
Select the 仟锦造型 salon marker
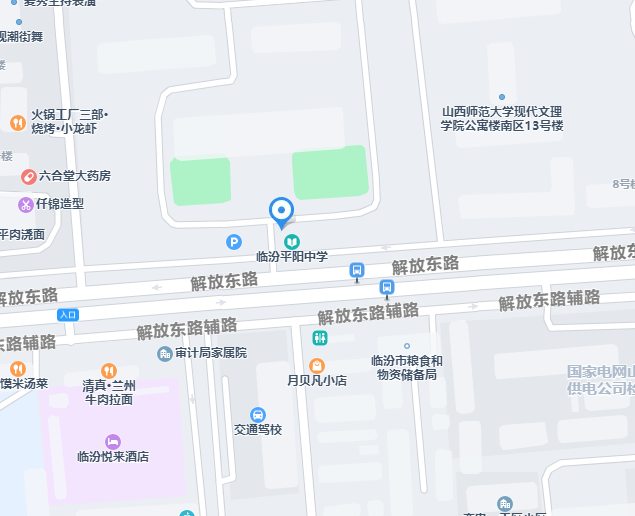pyautogui.click(x=26, y=204)
